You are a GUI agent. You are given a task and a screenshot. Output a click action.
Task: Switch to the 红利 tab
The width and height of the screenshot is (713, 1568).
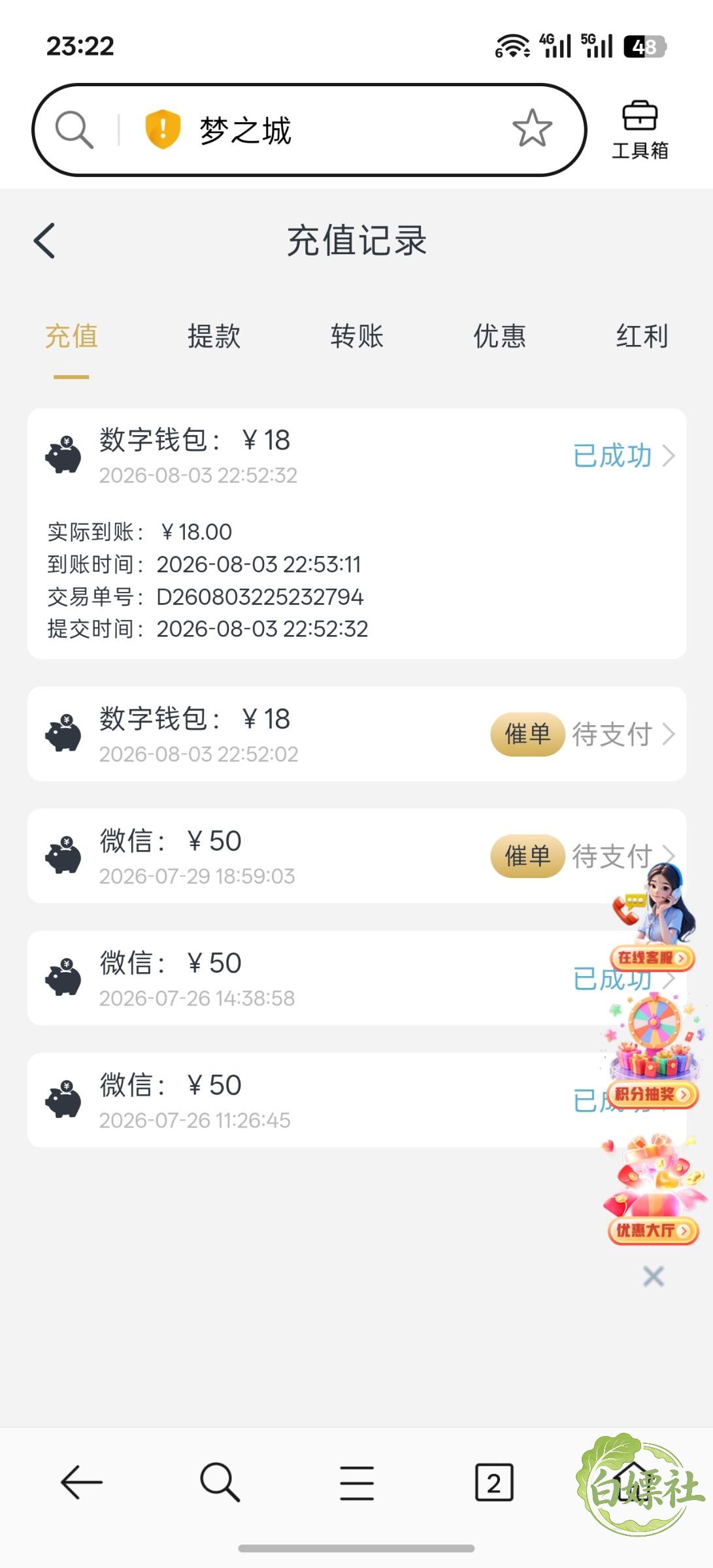(x=642, y=336)
